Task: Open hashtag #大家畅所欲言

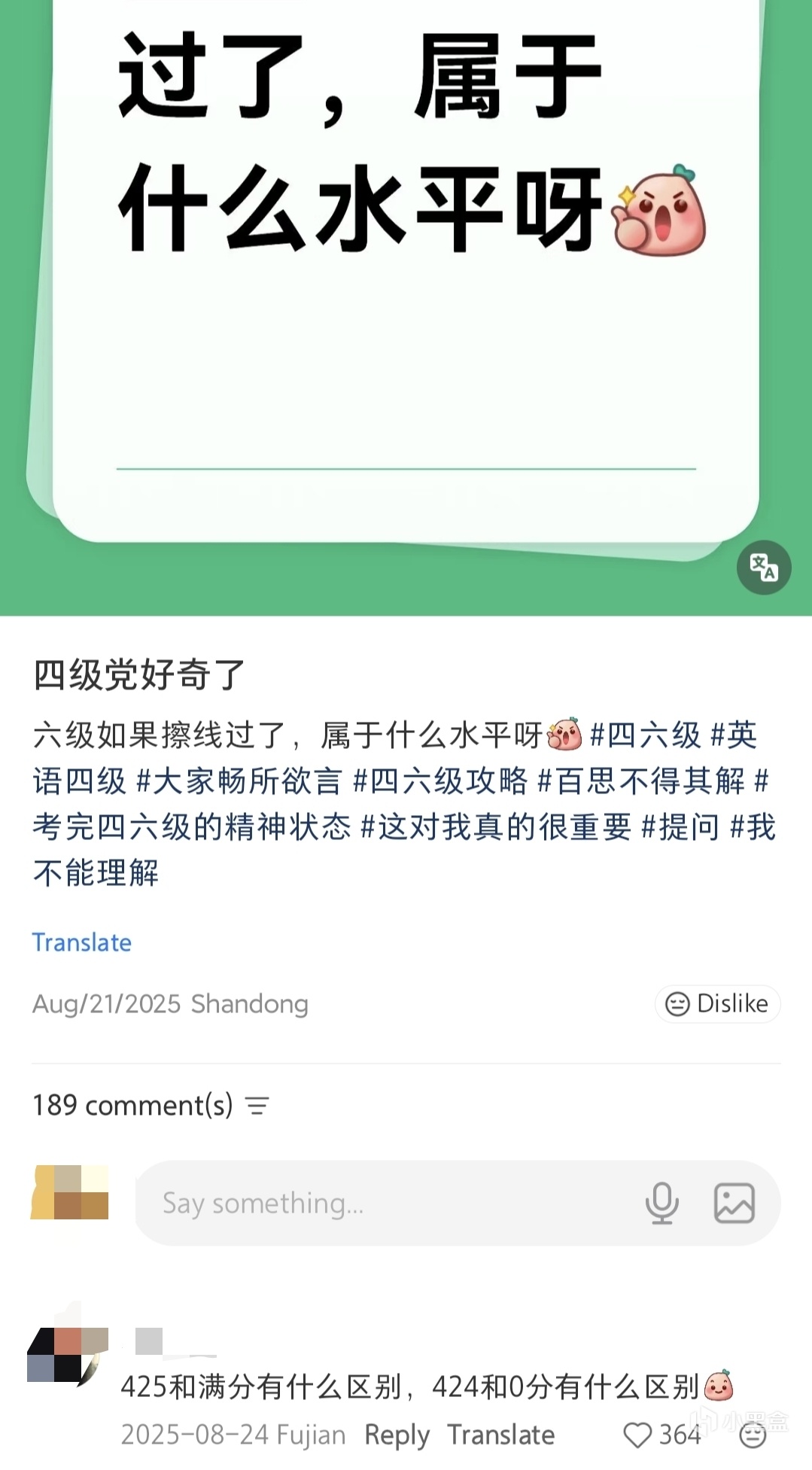Action: [x=239, y=781]
